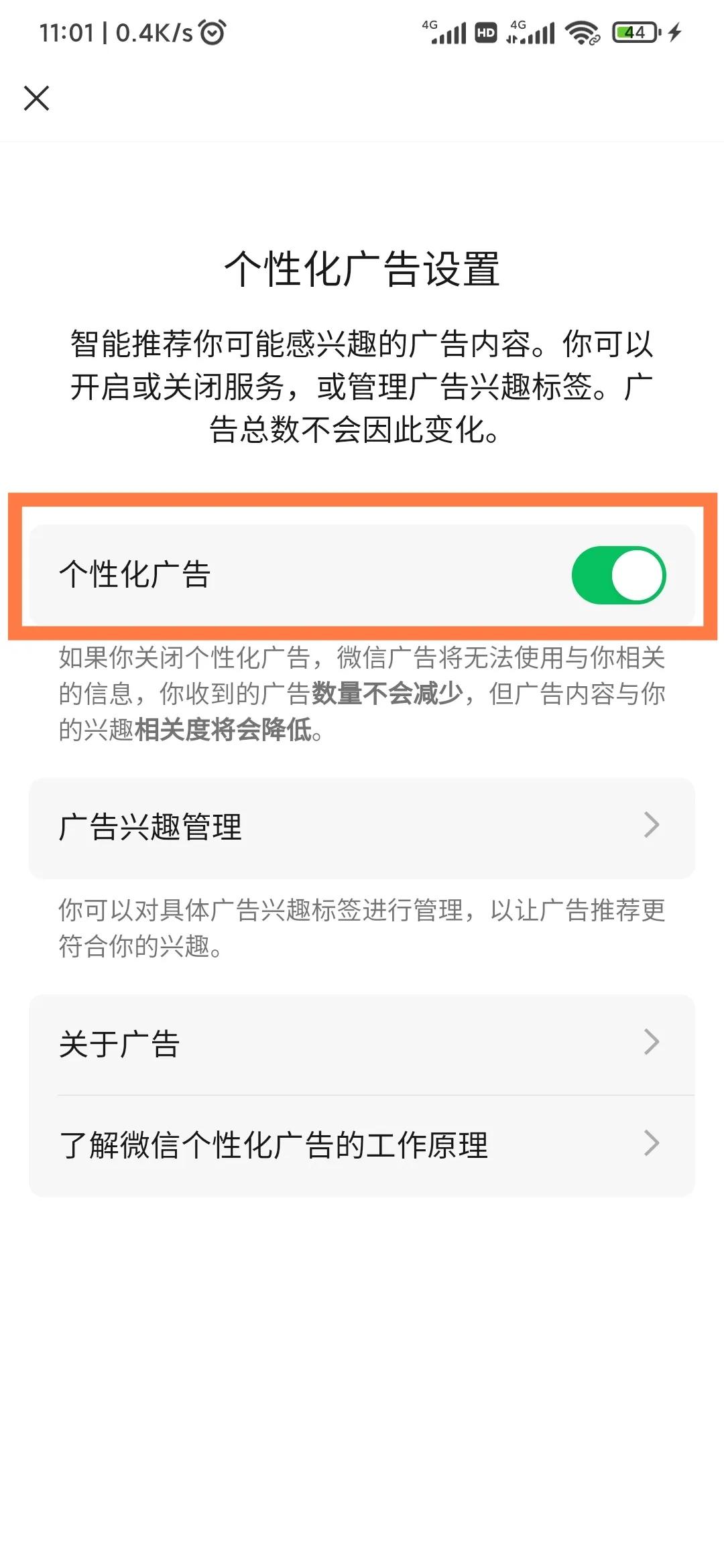Tap the second 4G signal indicator
Screen dimensions: 724x1568
(x=533, y=31)
